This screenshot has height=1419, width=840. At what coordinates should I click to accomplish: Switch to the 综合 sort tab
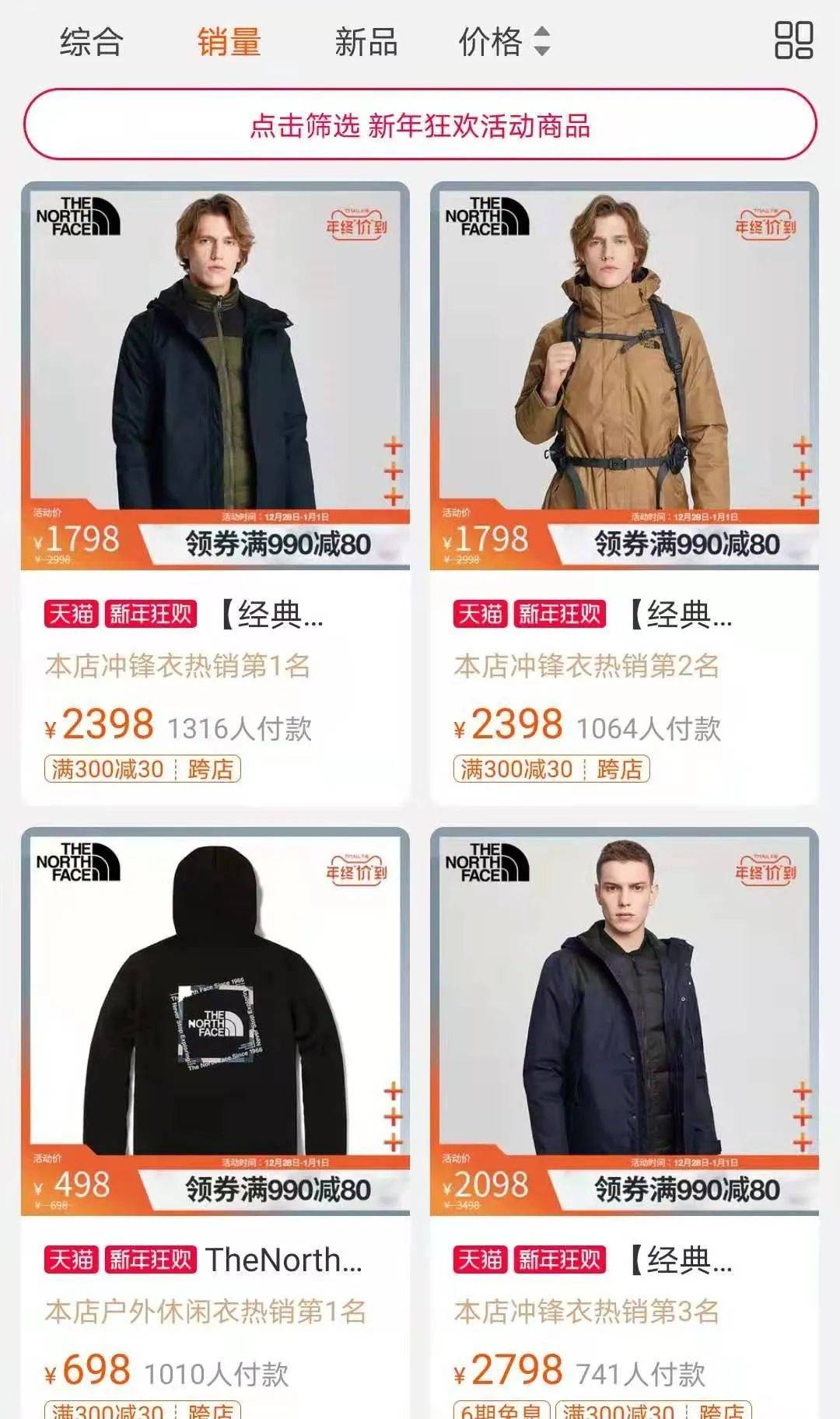pyautogui.click(x=92, y=41)
